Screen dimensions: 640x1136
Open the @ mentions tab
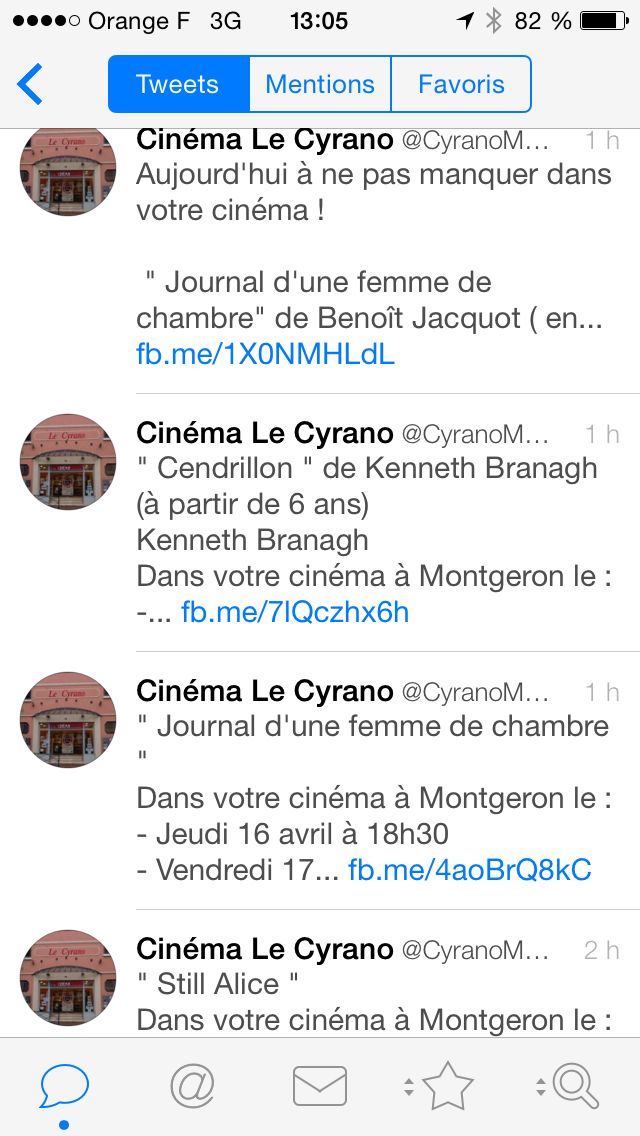(x=192, y=1086)
